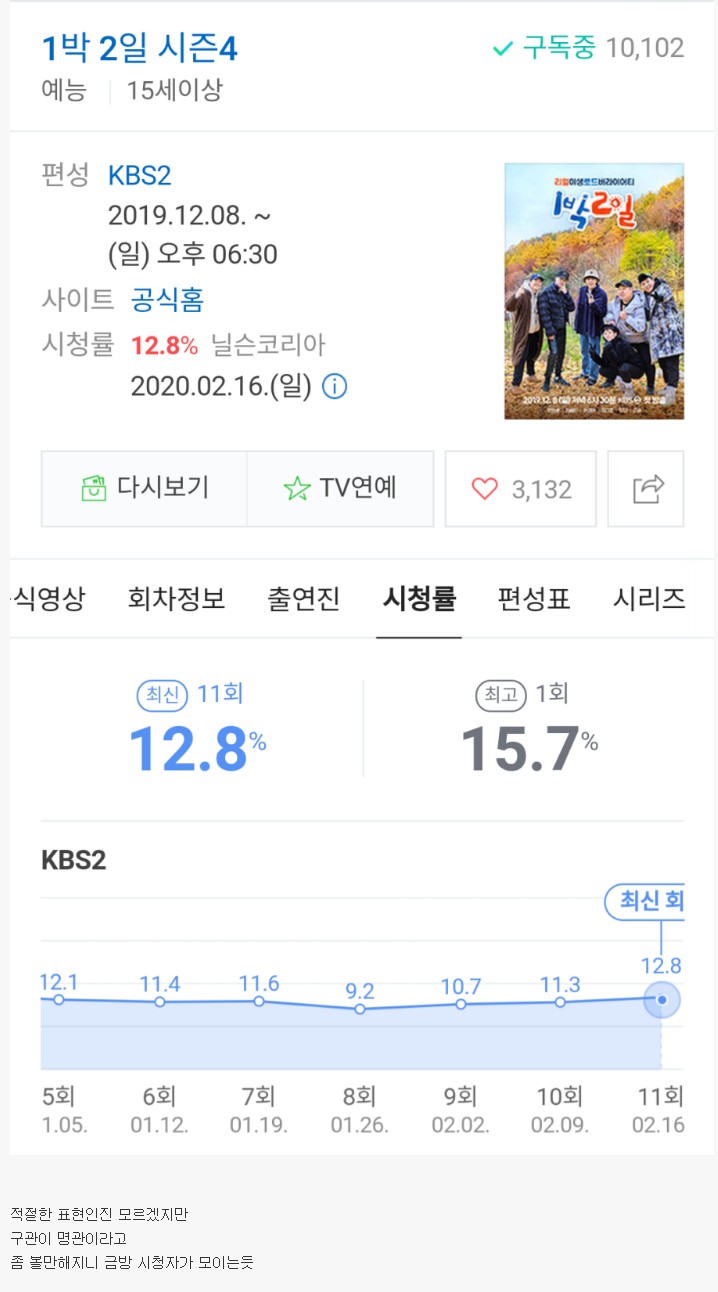Switch to the 출연진 tab
Image resolution: width=718 pixels, height=1292 pixels.
tap(303, 599)
